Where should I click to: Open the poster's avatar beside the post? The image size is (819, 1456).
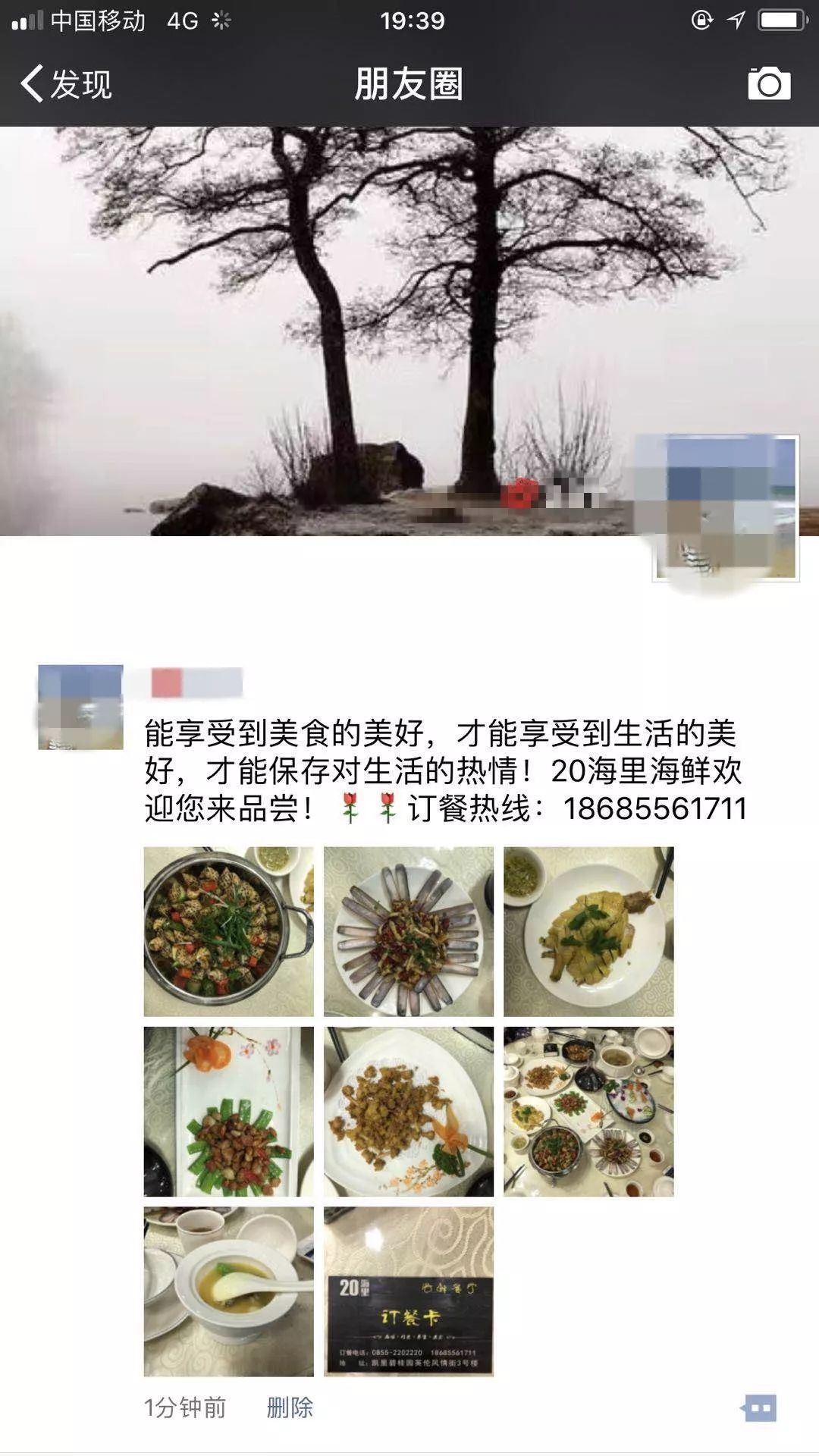pyautogui.click(x=80, y=707)
